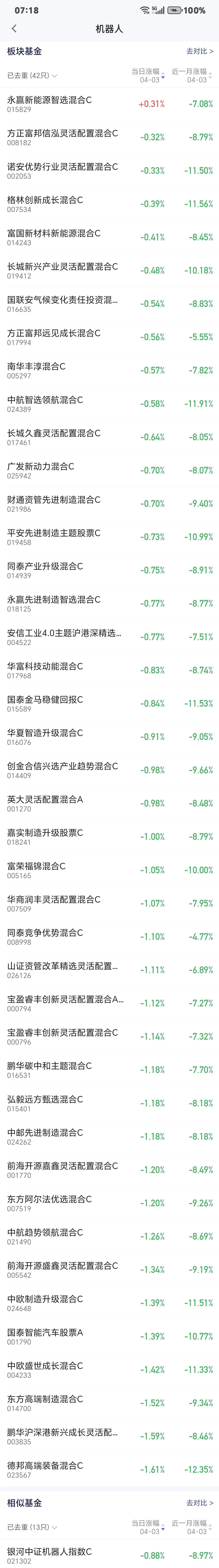Go back using the top-left arrow
This screenshot has height=1568, width=219.
(14, 29)
